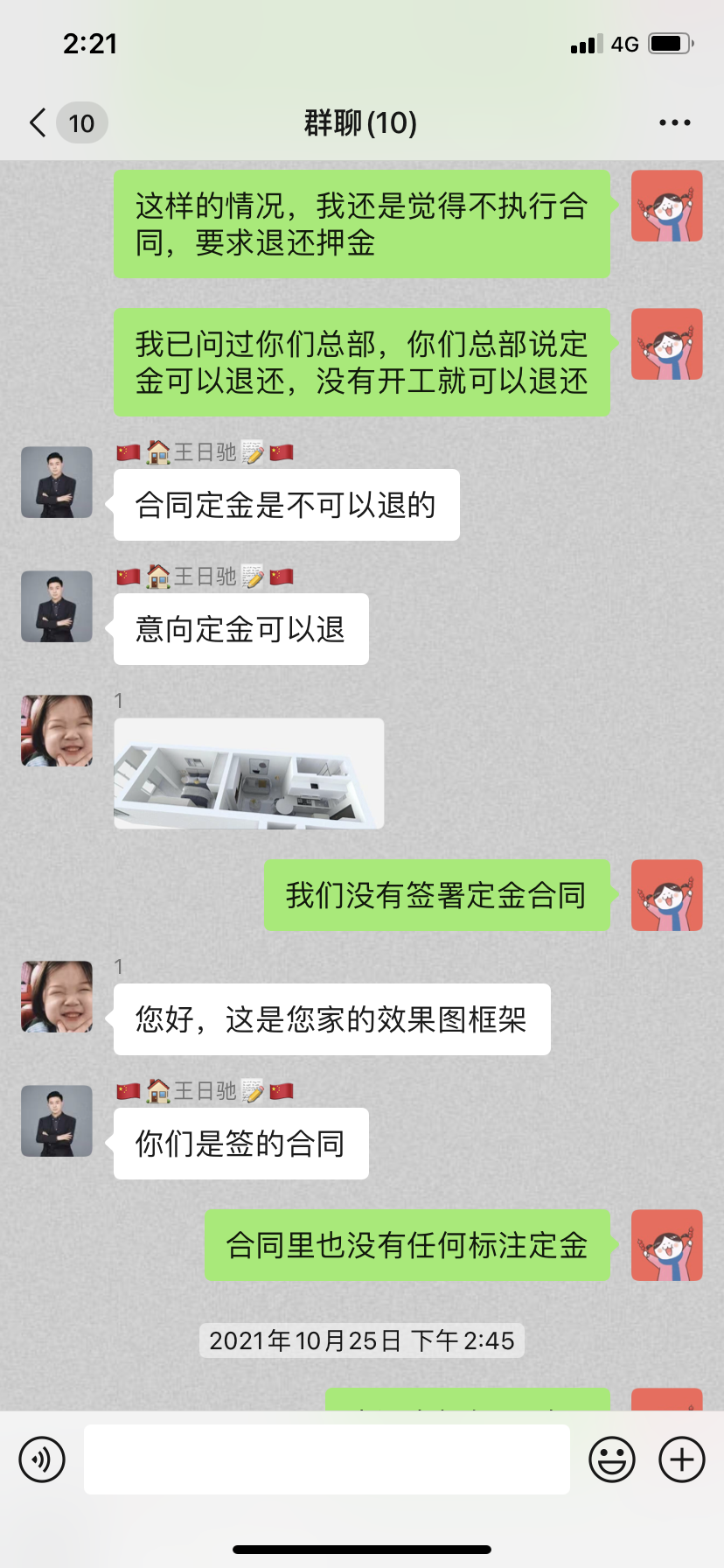Switch to voice message input

[42, 1459]
